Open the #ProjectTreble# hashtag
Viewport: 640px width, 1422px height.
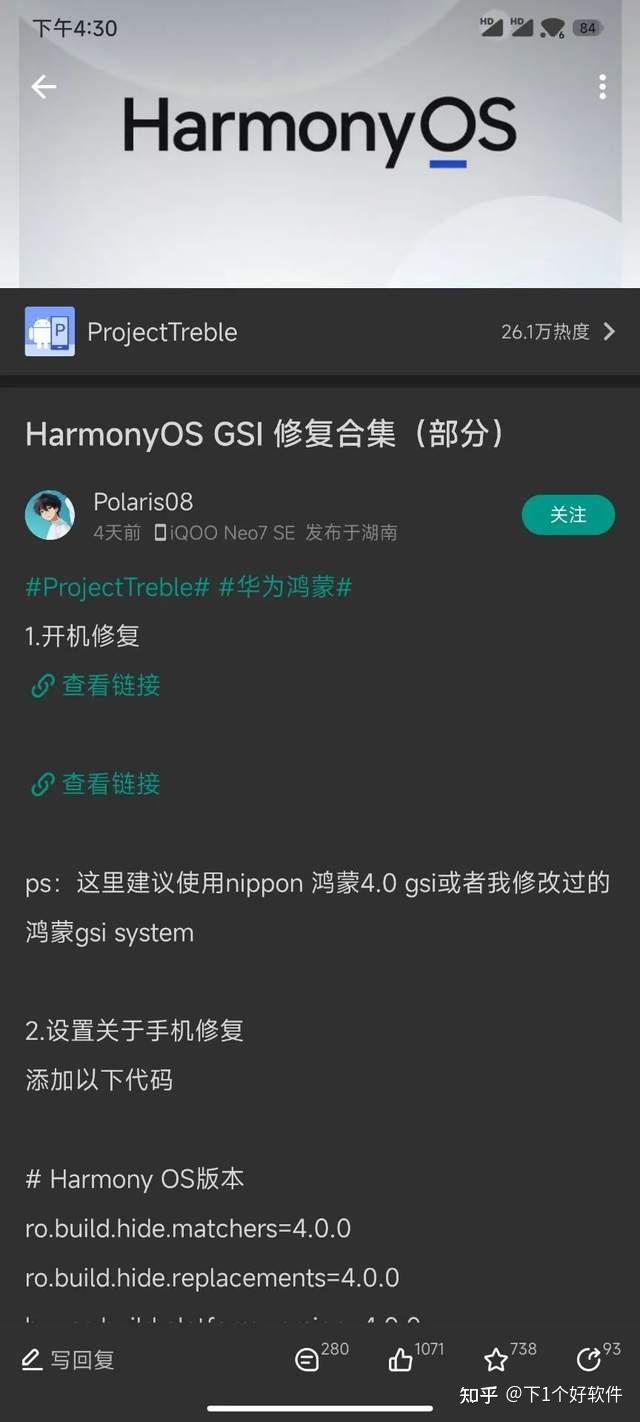coord(117,587)
